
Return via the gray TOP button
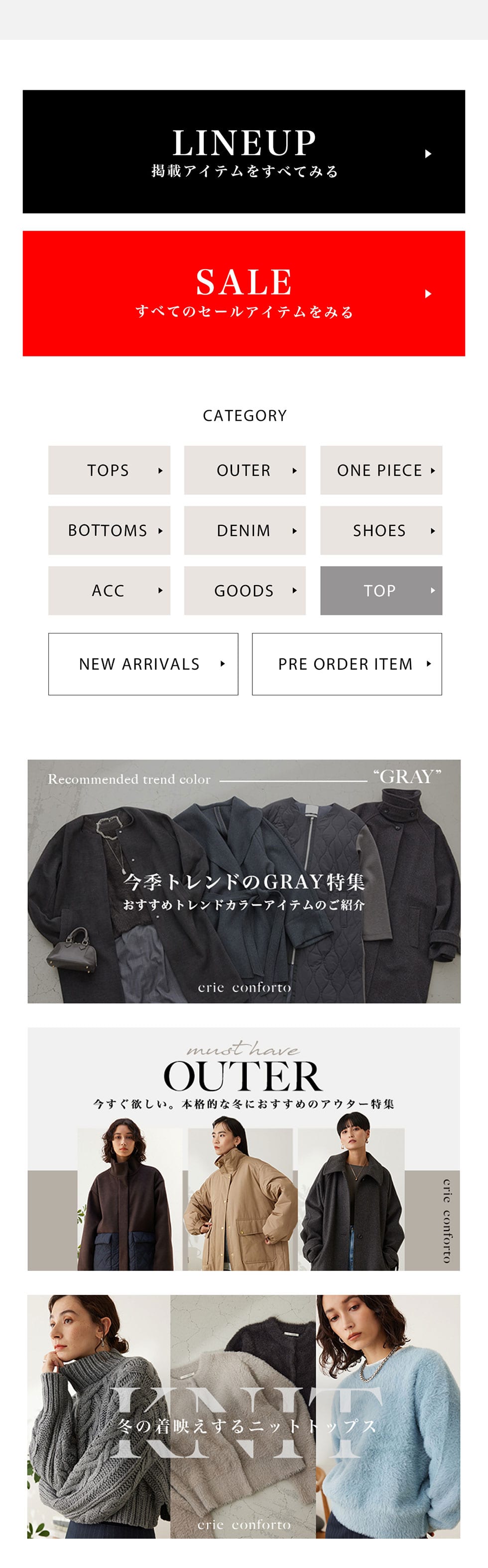pos(381,591)
